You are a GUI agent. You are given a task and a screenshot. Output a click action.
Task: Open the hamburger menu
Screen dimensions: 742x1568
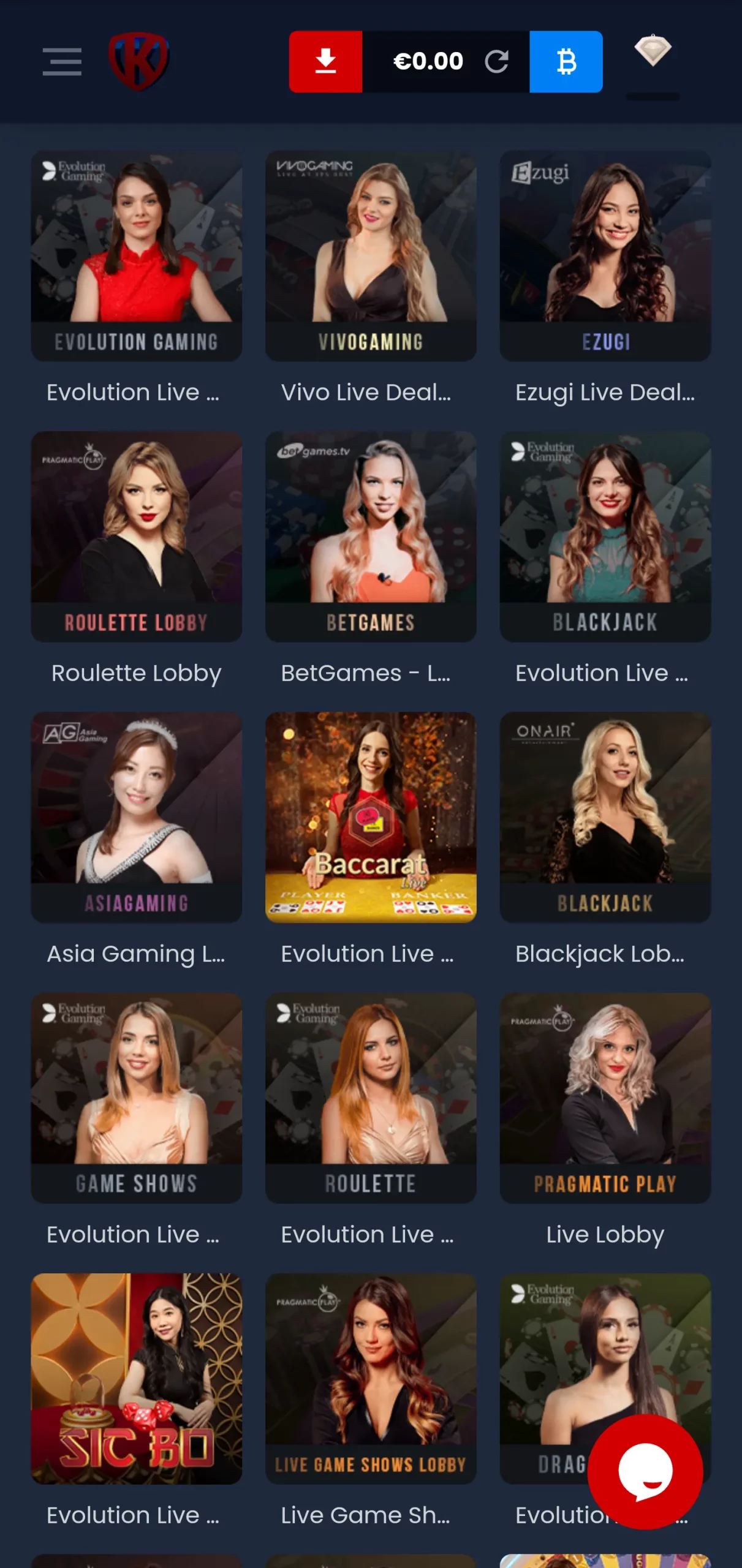pyautogui.click(x=62, y=61)
